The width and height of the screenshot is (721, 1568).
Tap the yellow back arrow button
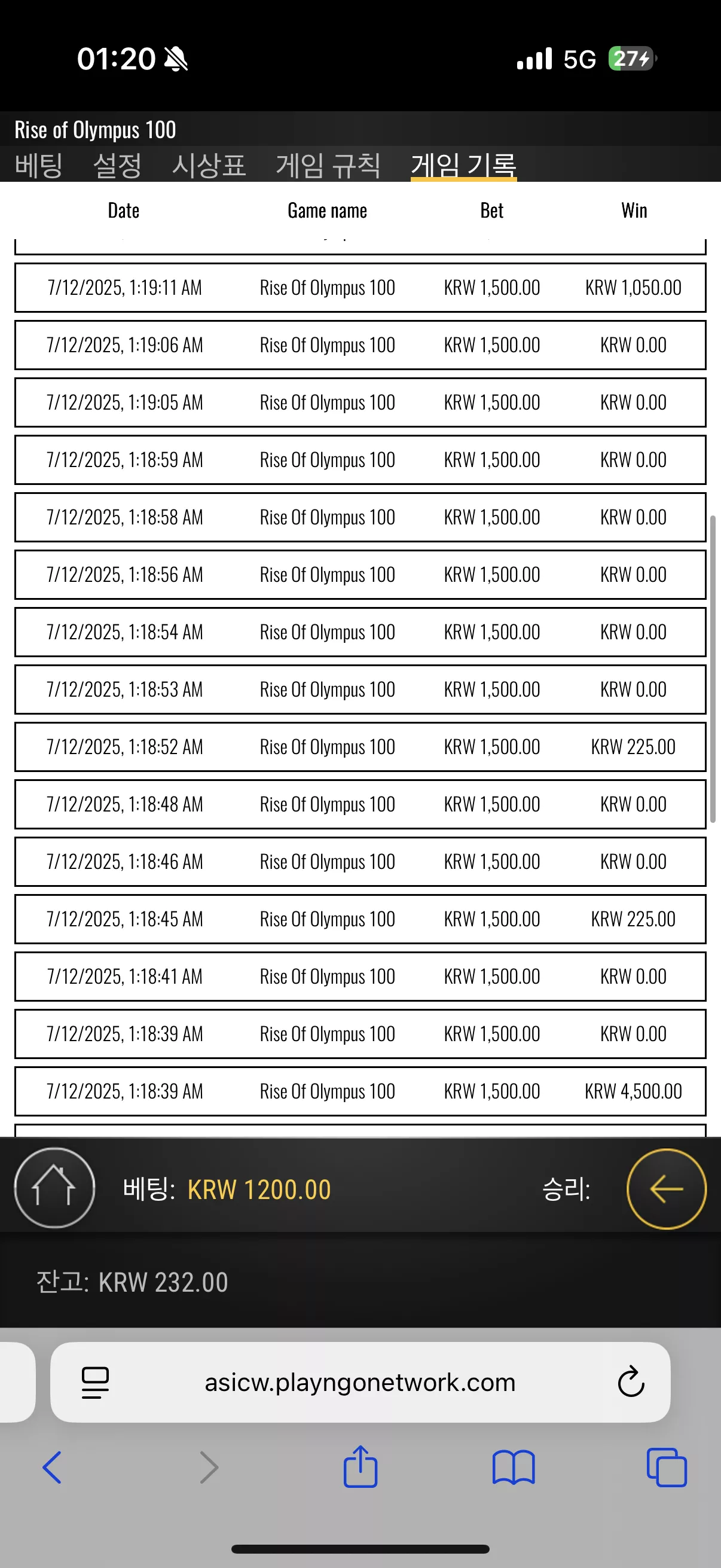coord(666,1188)
